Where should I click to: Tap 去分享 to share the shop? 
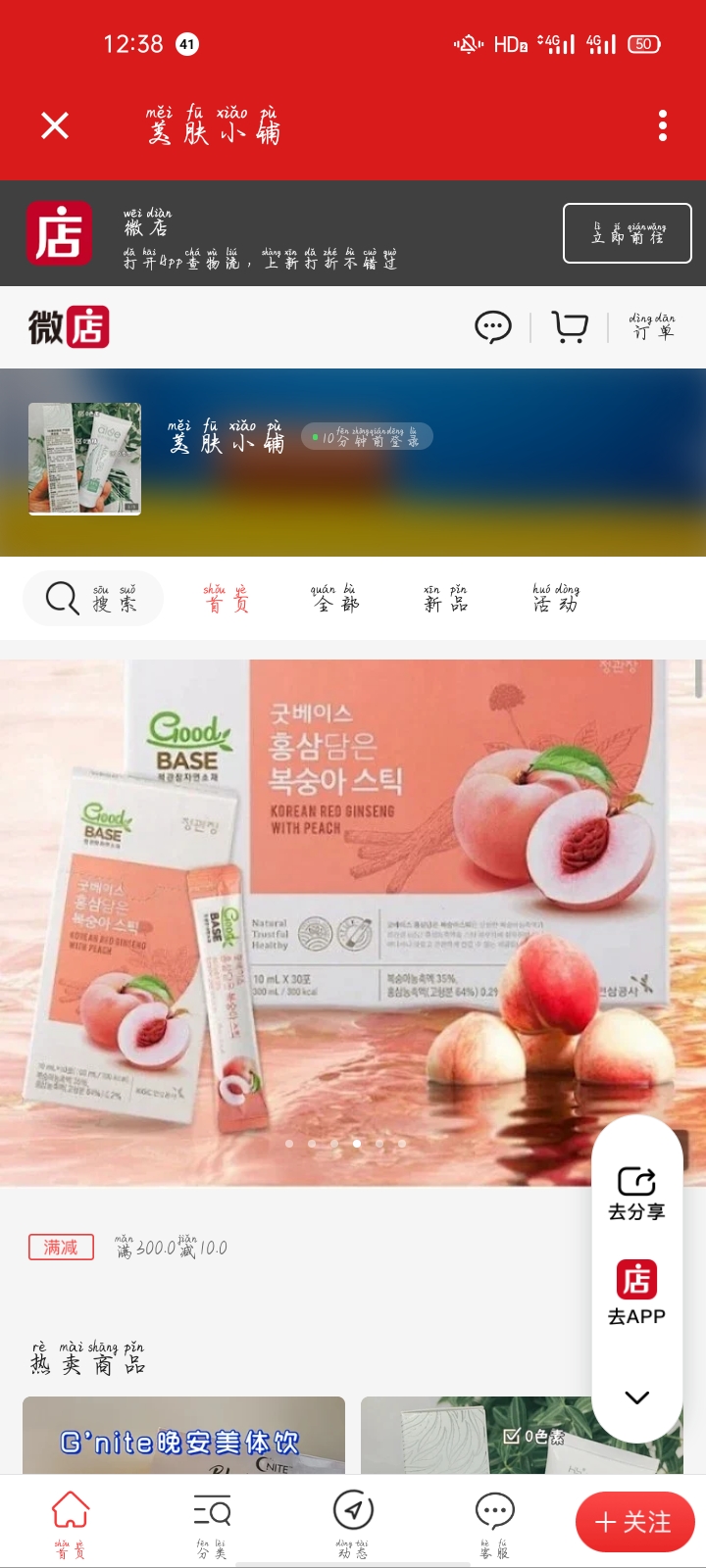(636, 1194)
